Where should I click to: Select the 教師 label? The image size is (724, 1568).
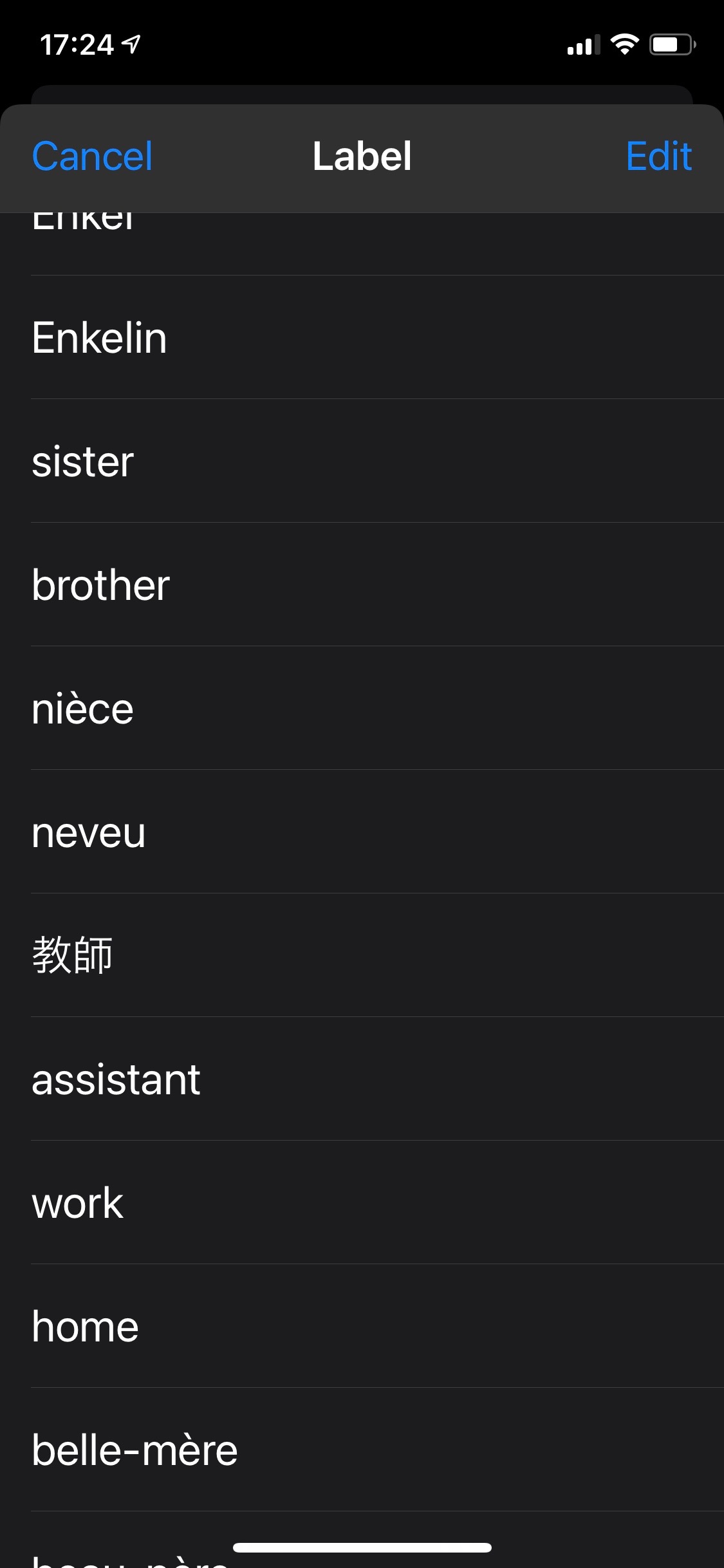tap(362, 955)
